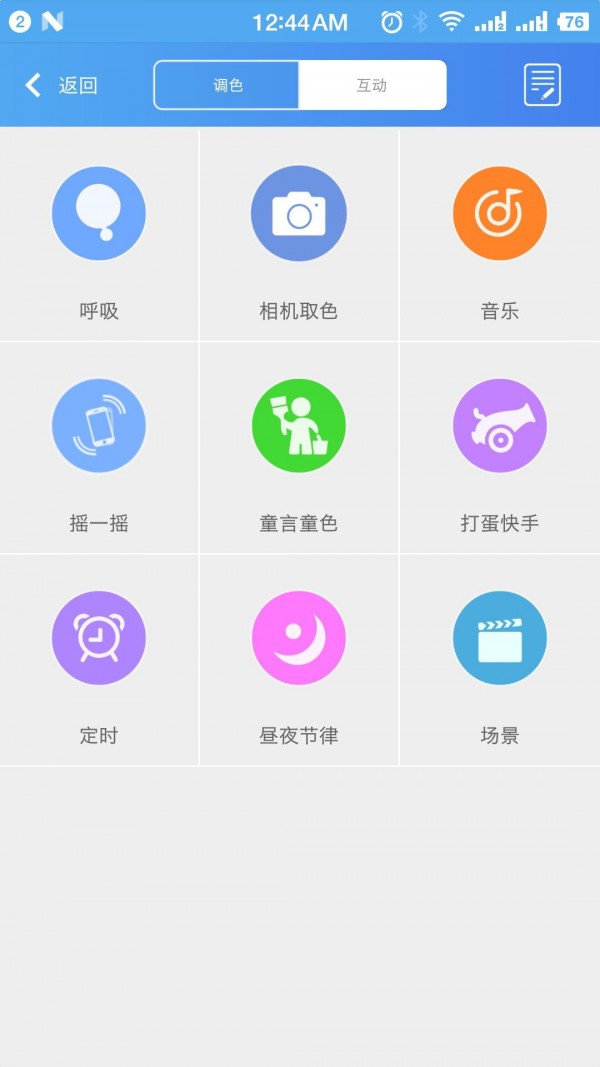Play the 打蛋快手 game
The width and height of the screenshot is (600, 1067).
pos(500,448)
